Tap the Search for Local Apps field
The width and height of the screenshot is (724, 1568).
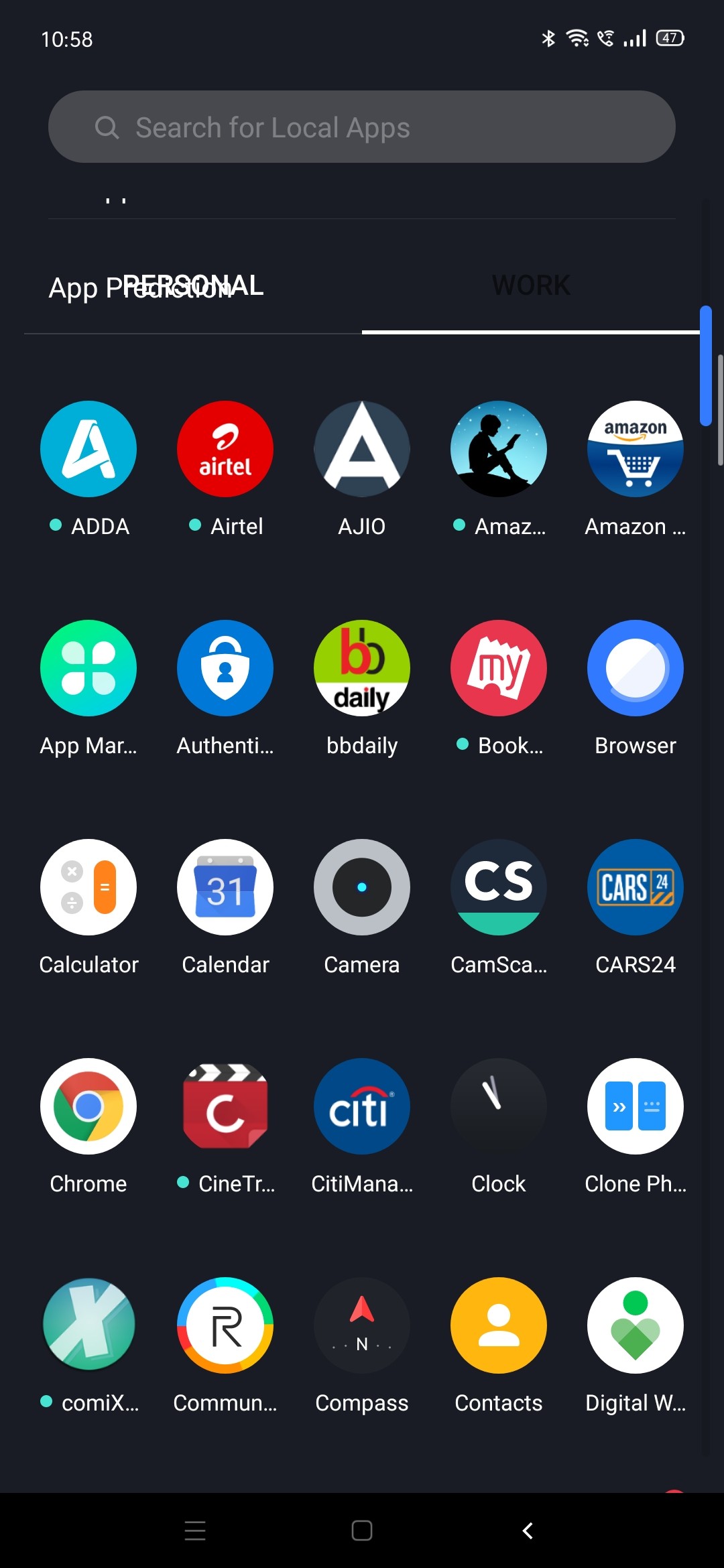tap(362, 127)
